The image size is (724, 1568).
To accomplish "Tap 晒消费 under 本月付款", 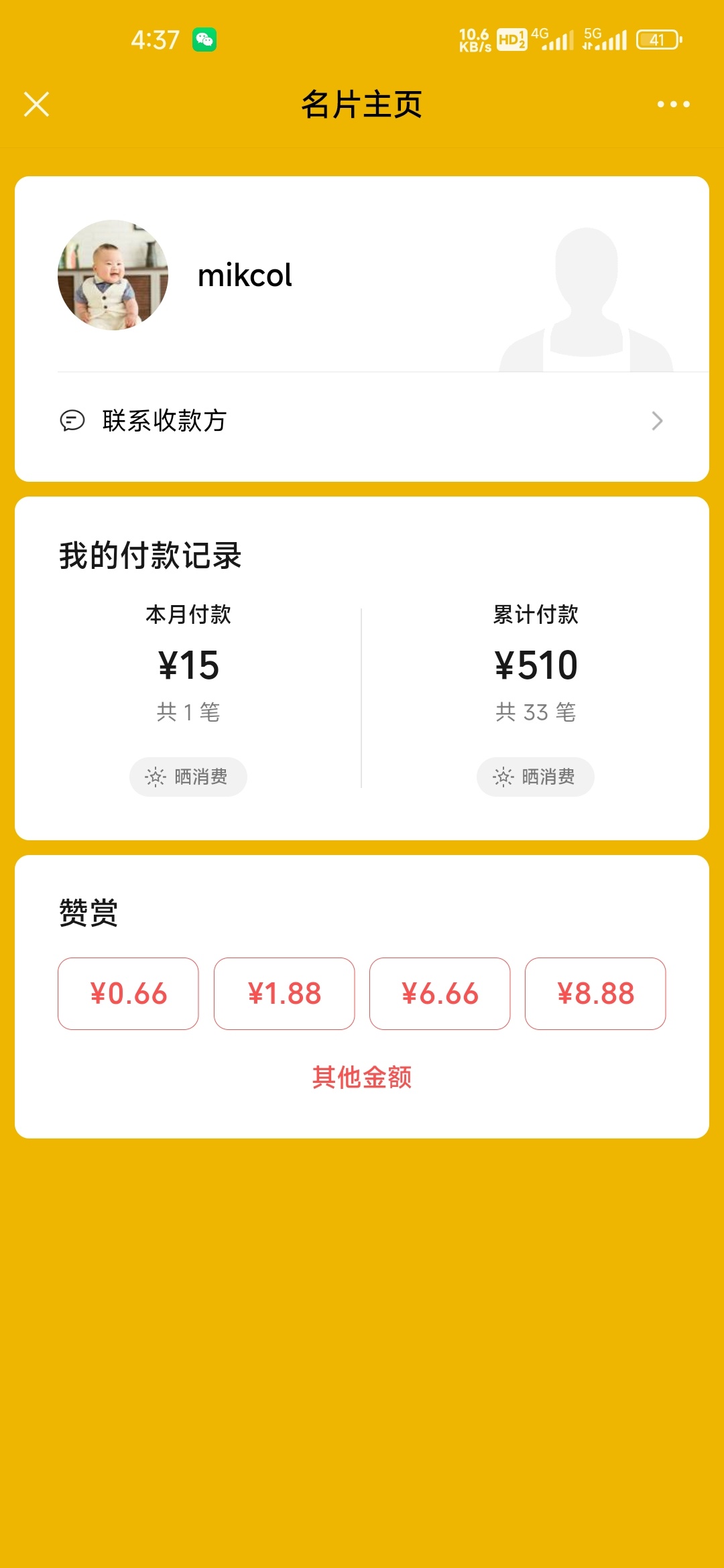I will (x=188, y=777).
